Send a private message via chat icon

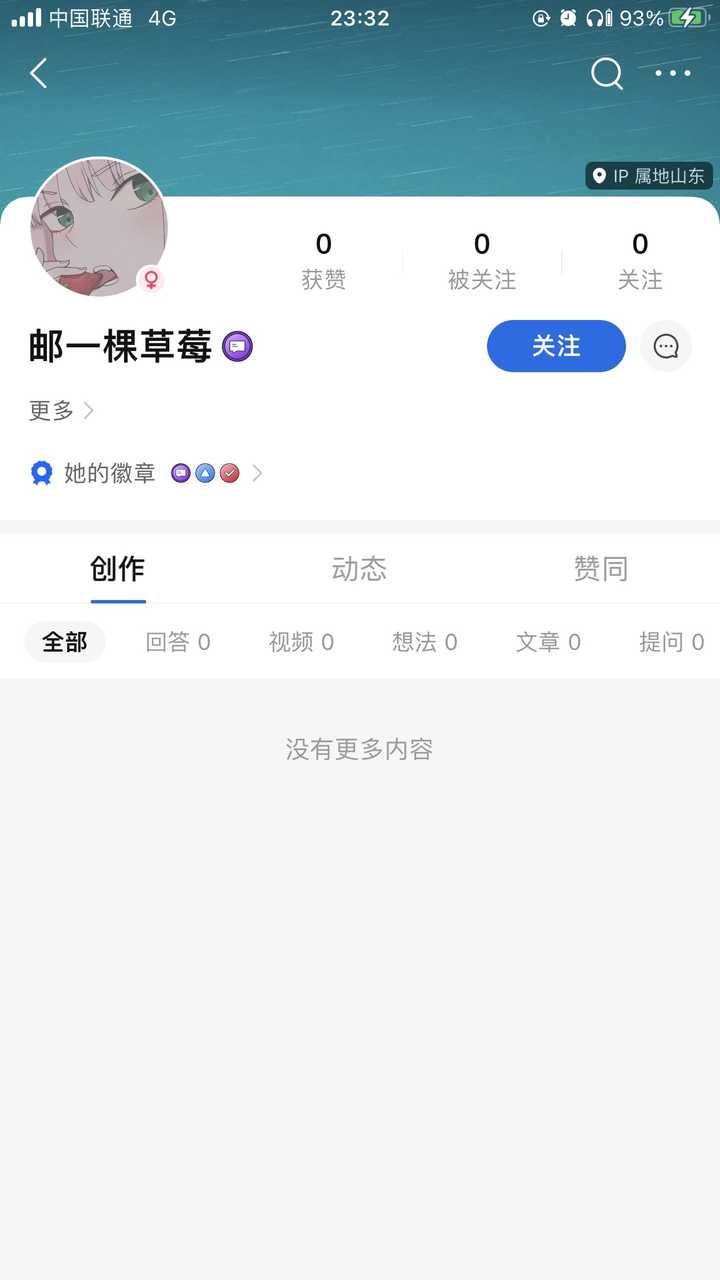pos(666,346)
